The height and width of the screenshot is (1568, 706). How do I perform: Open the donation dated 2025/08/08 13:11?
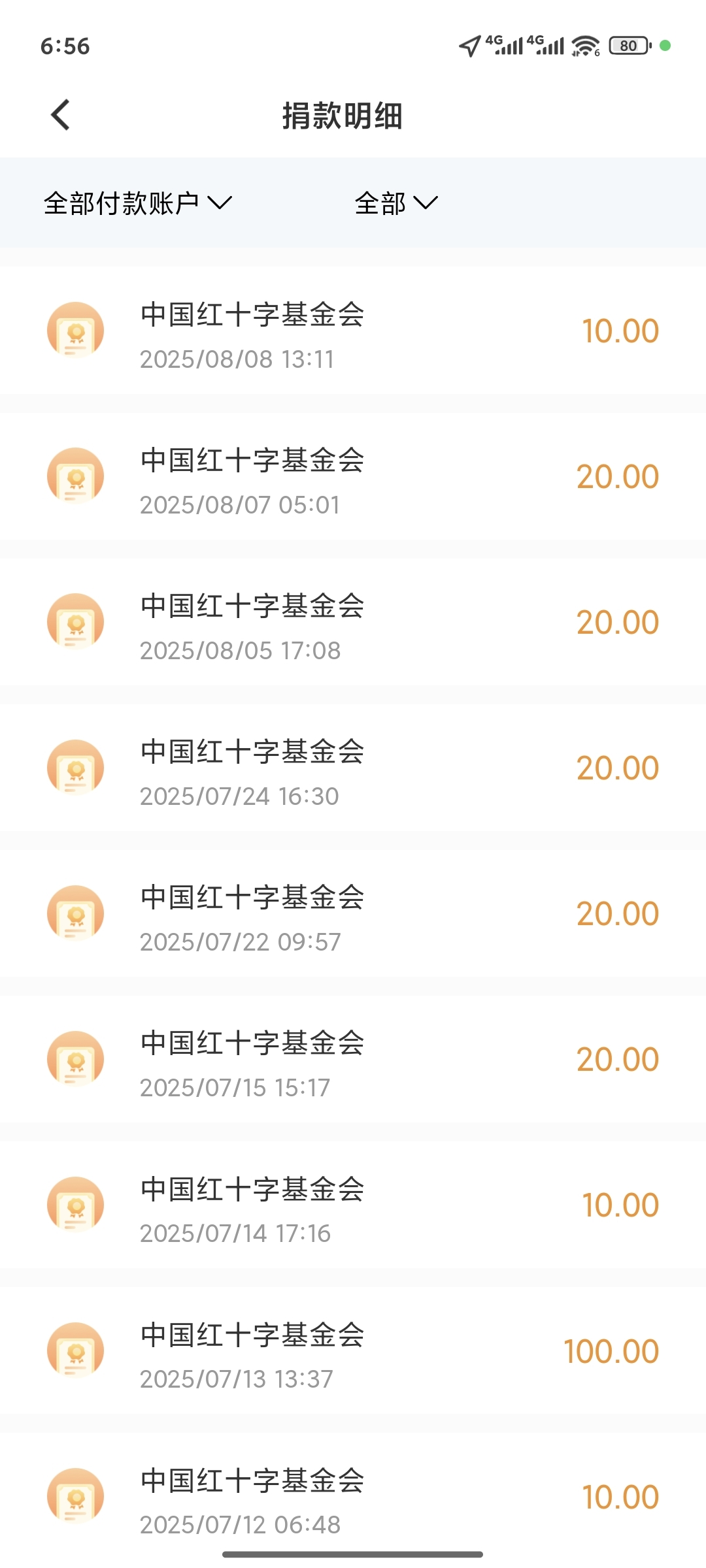click(353, 330)
